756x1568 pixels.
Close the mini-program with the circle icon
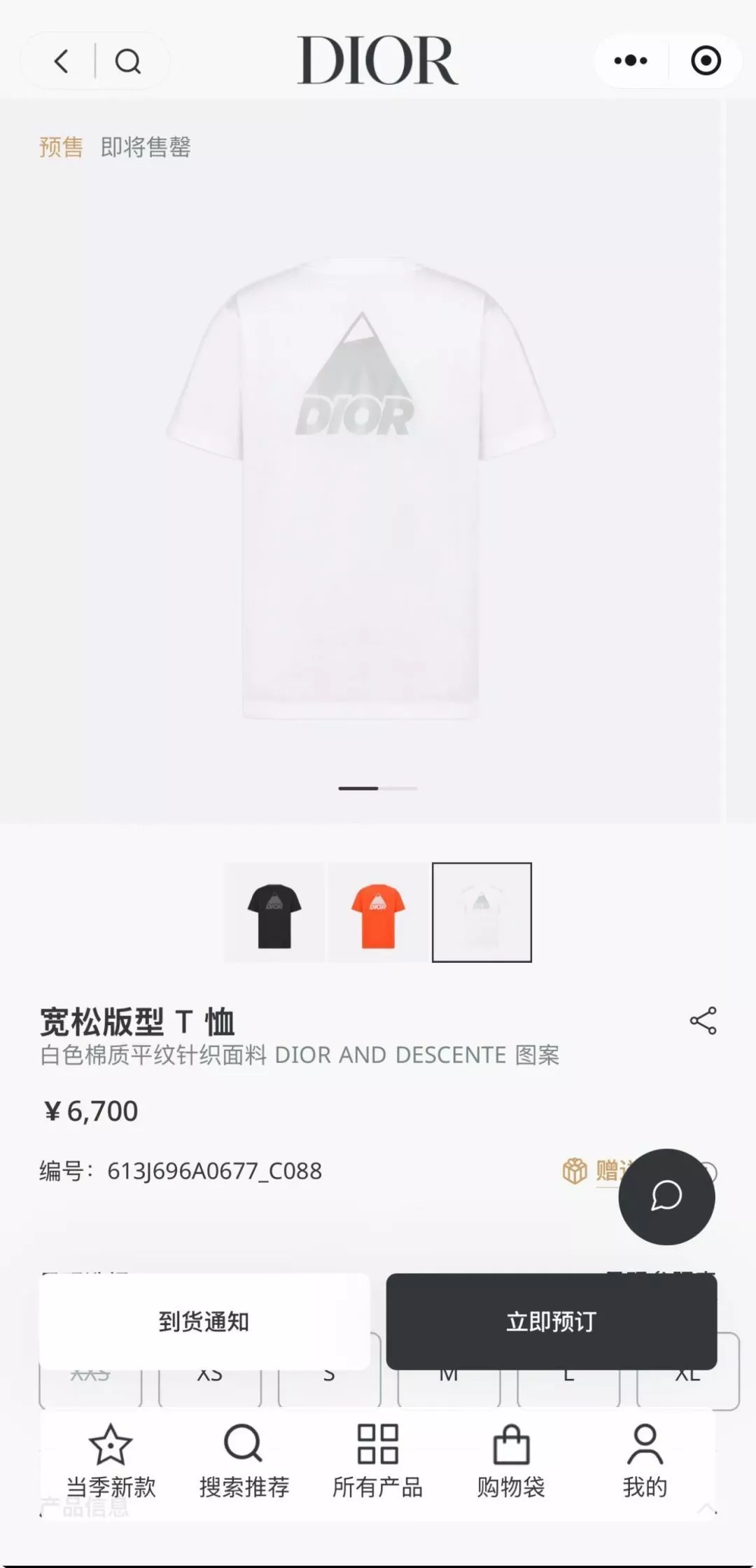click(x=706, y=60)
